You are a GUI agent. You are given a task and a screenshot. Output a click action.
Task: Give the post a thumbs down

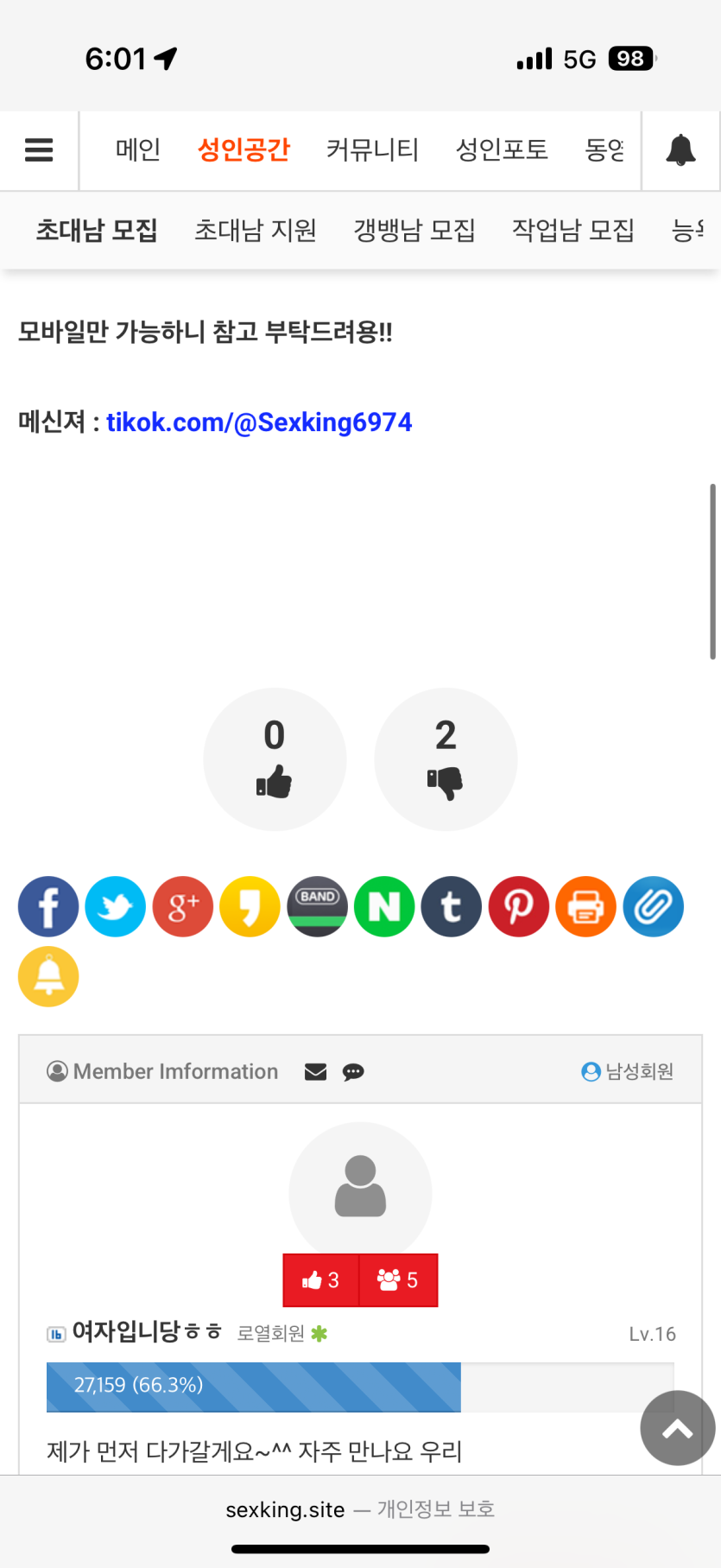[x=446, y=759]
